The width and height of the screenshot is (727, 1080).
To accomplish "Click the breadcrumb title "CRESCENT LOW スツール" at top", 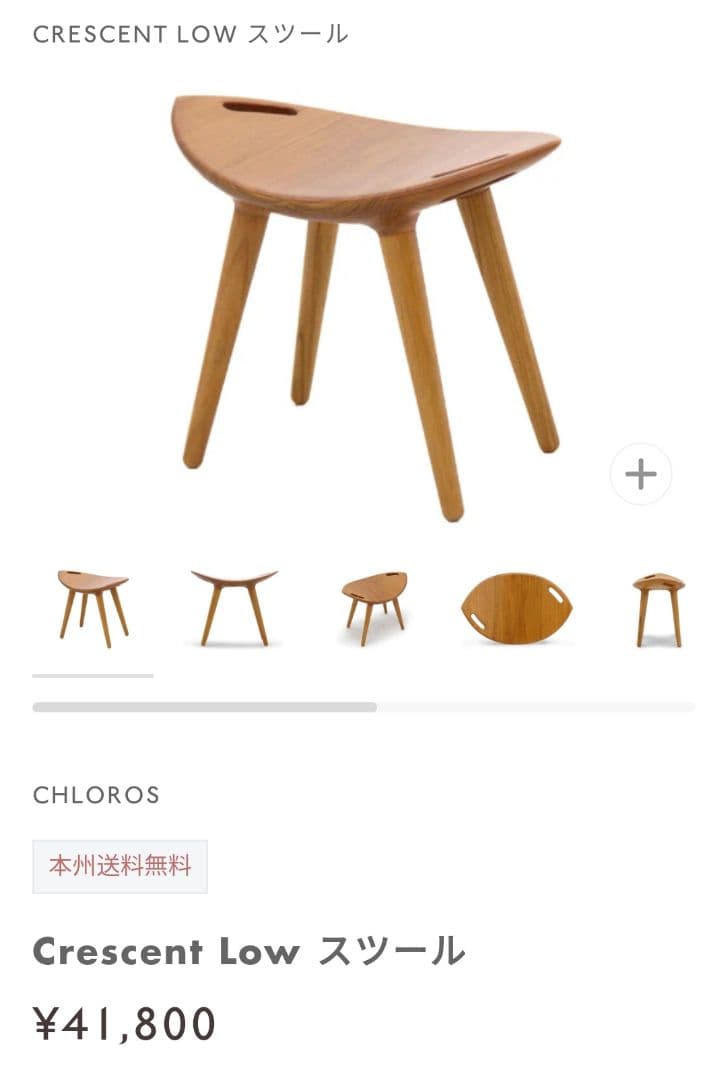I will coord(190,33).
